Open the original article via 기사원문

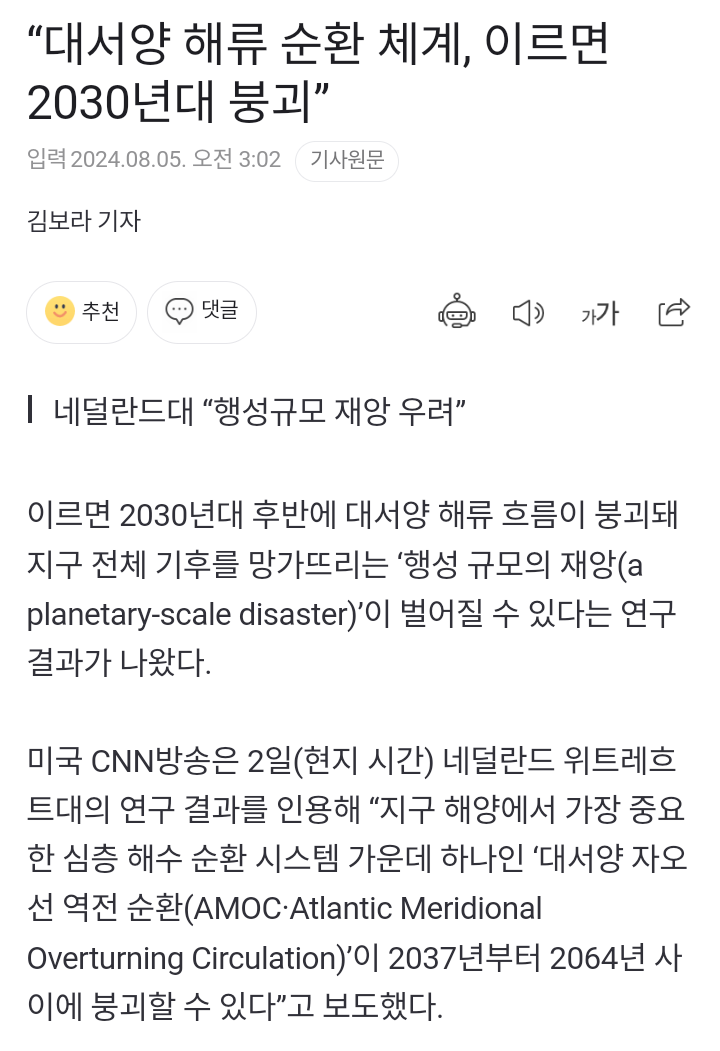347,161
